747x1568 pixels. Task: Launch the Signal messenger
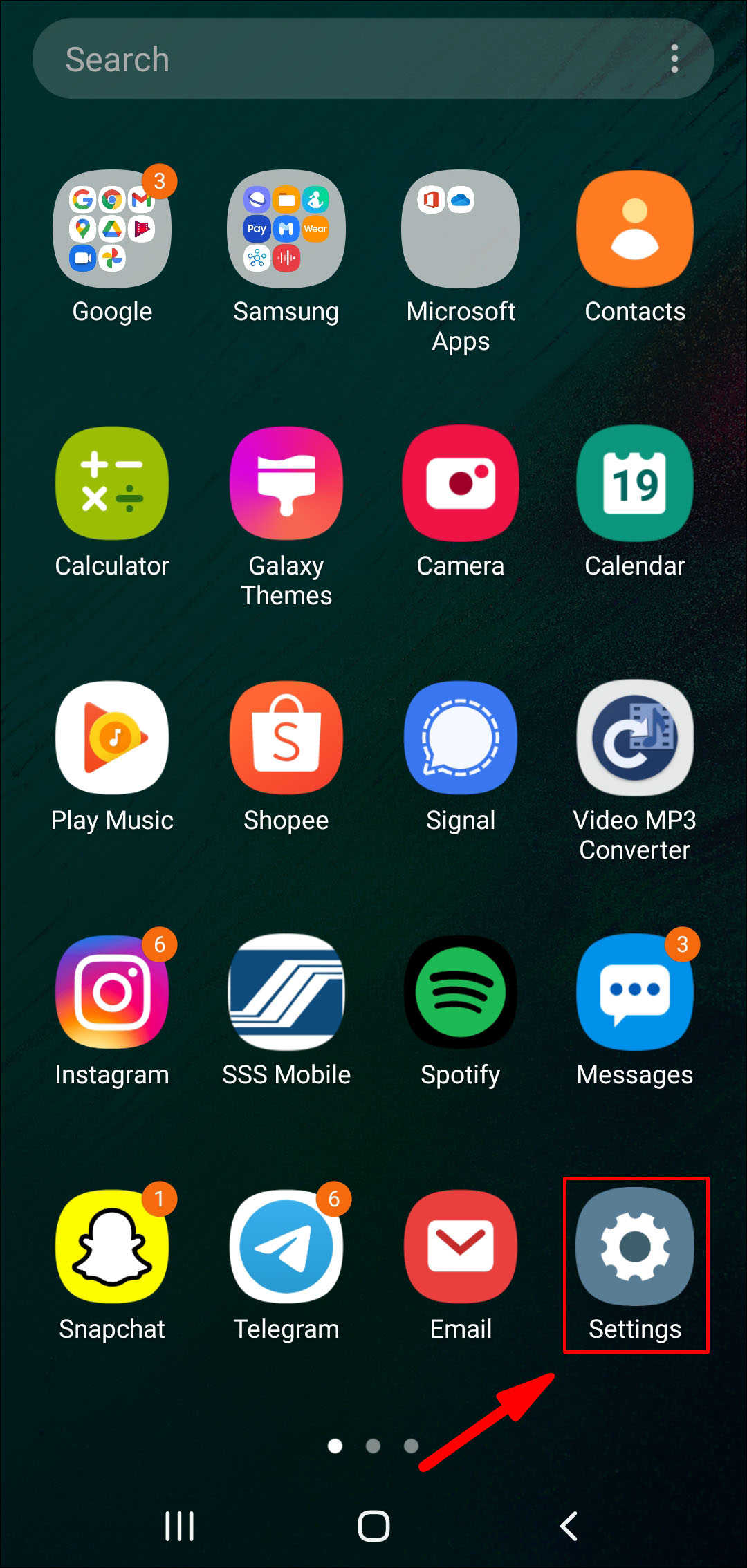point(461,738)
